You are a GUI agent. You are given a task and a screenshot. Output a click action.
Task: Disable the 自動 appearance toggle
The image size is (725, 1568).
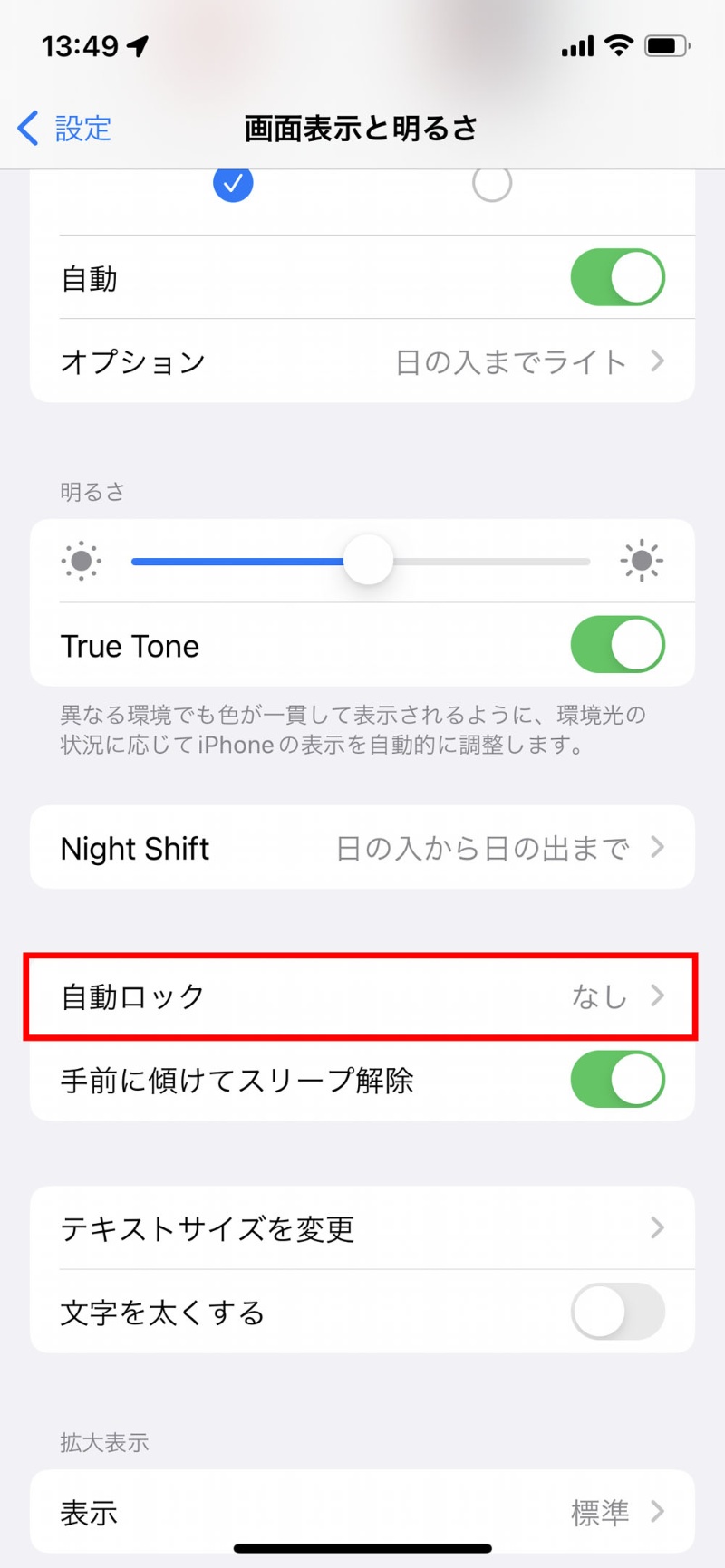pos(617,278)
